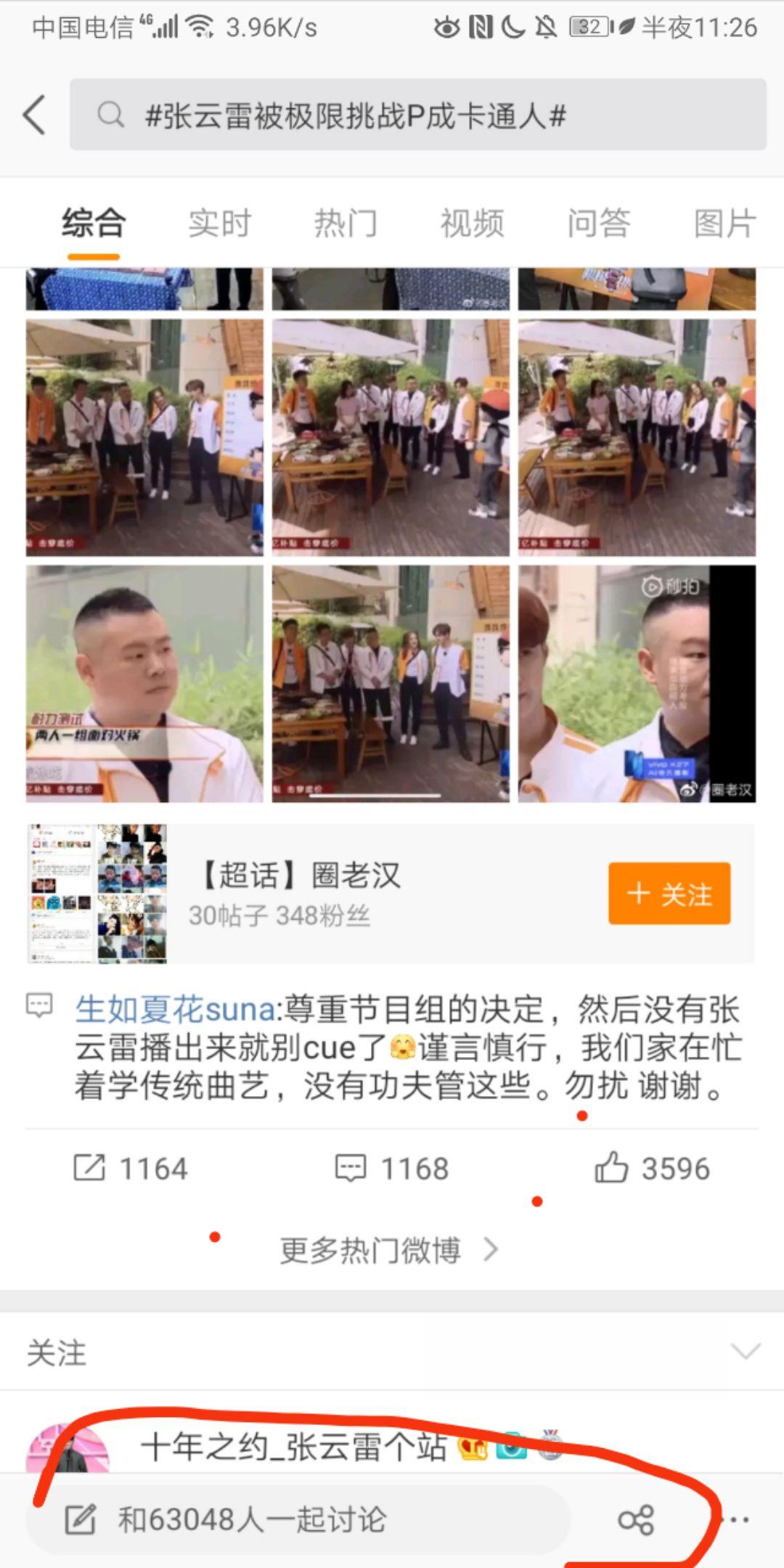784x1568 pixels.
Task: Switch to the 图片 tab
Action: coord(724,223)
